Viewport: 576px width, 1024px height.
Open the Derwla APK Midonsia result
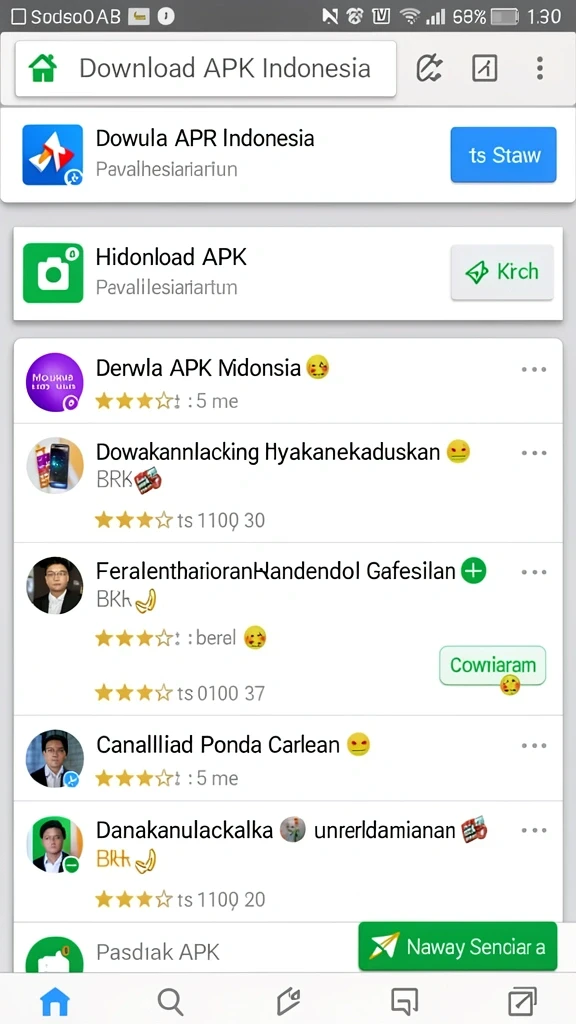coord(288,381)
